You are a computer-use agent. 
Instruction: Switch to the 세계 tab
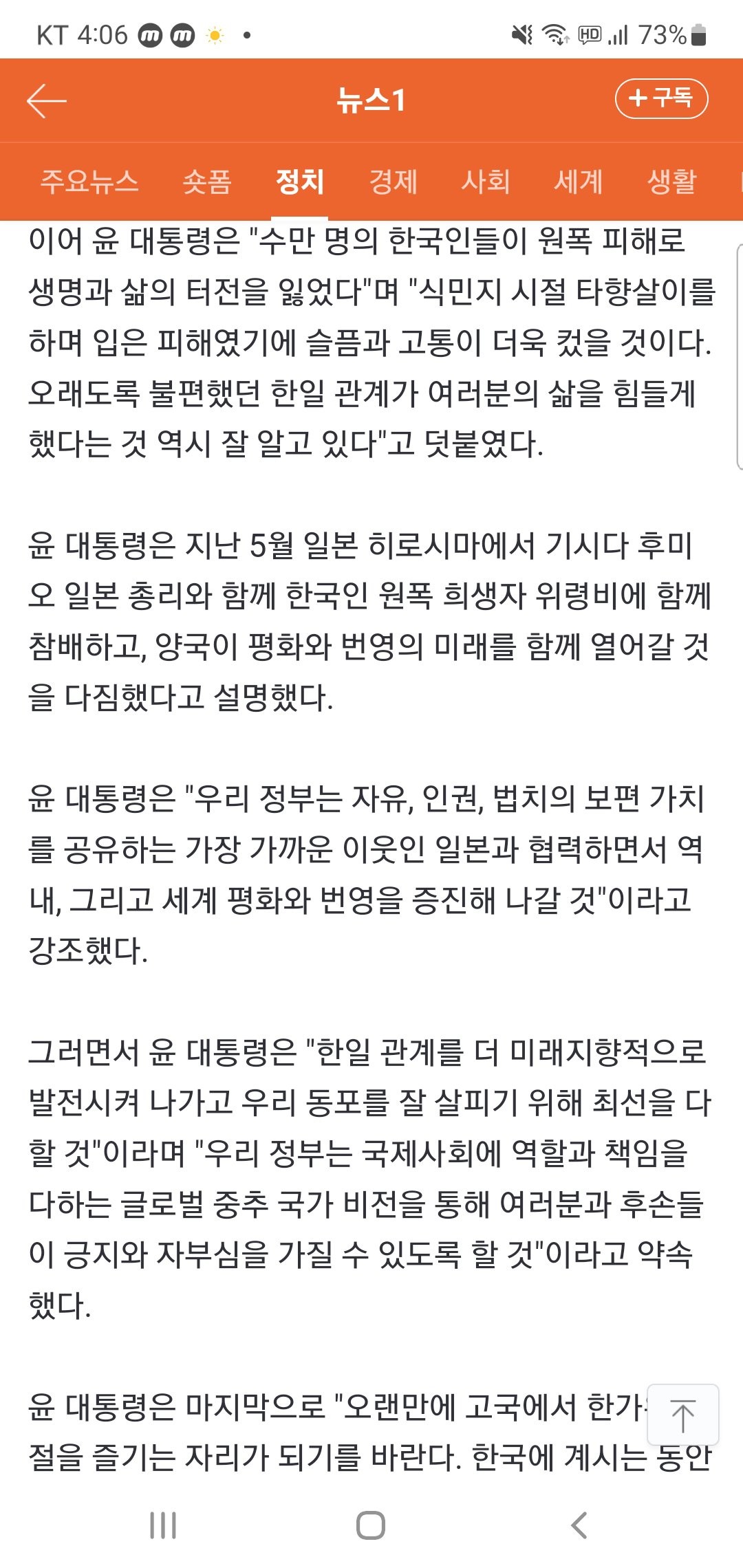[x=579, y=182]
